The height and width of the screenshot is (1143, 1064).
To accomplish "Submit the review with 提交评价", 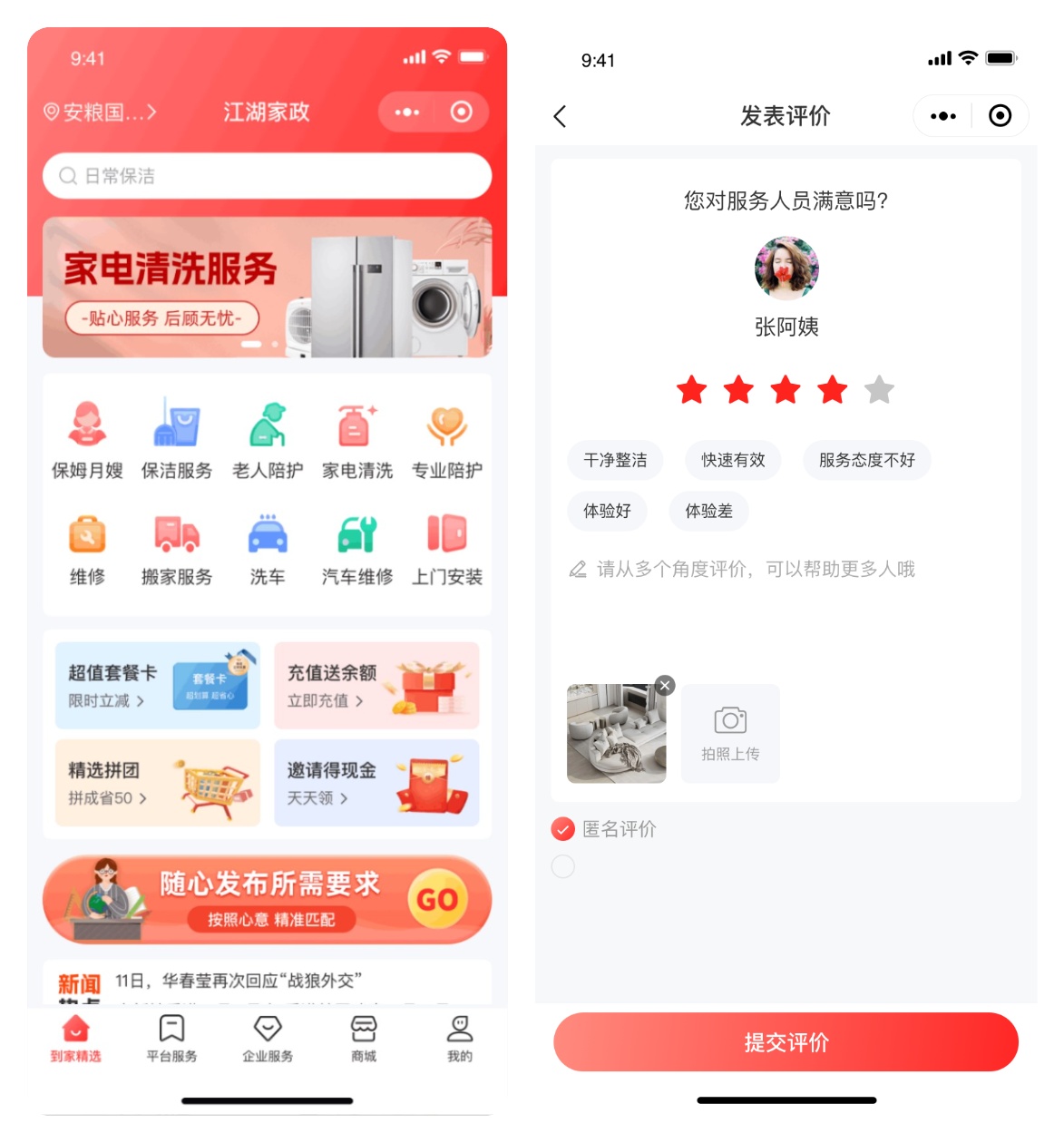I will (x=786, y=1042).
